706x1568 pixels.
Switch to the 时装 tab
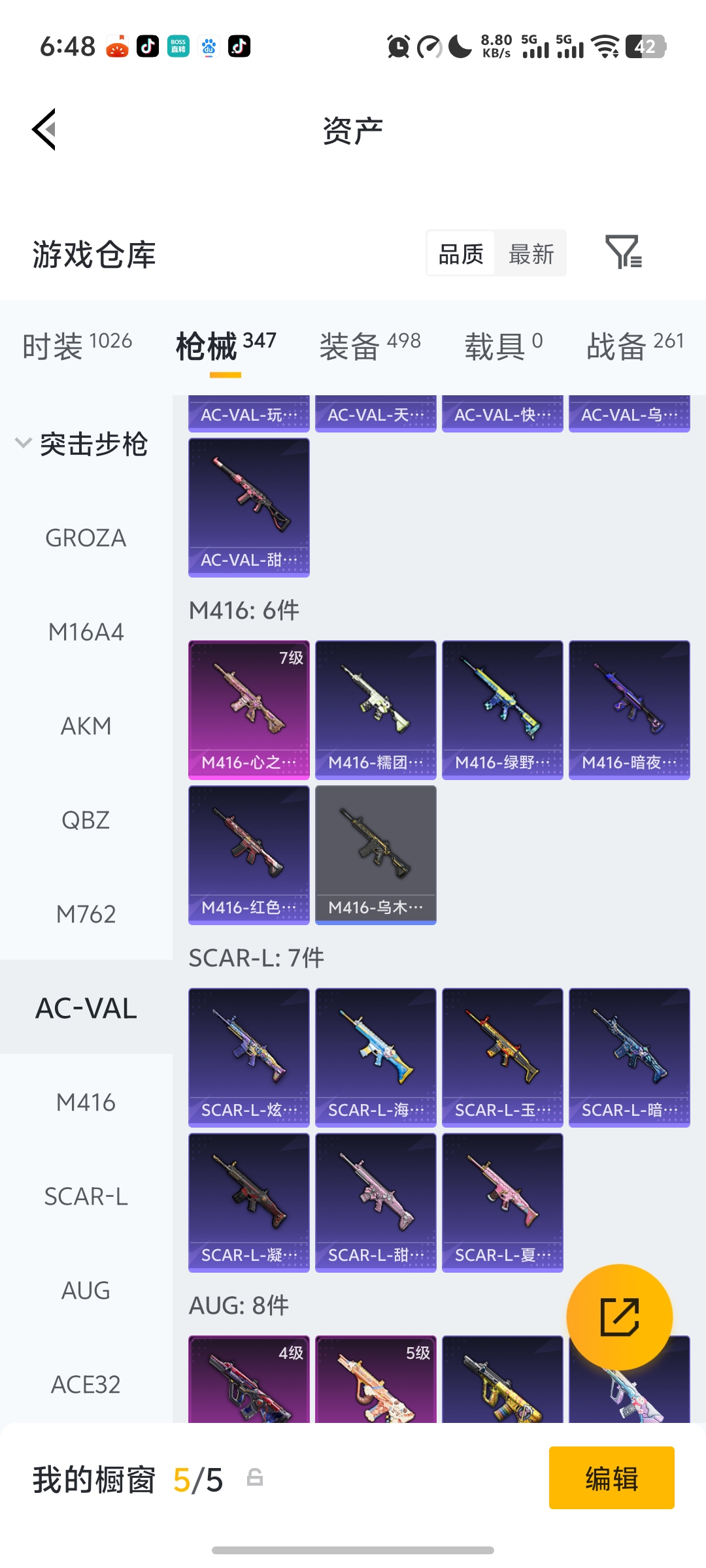pos(76,345)
